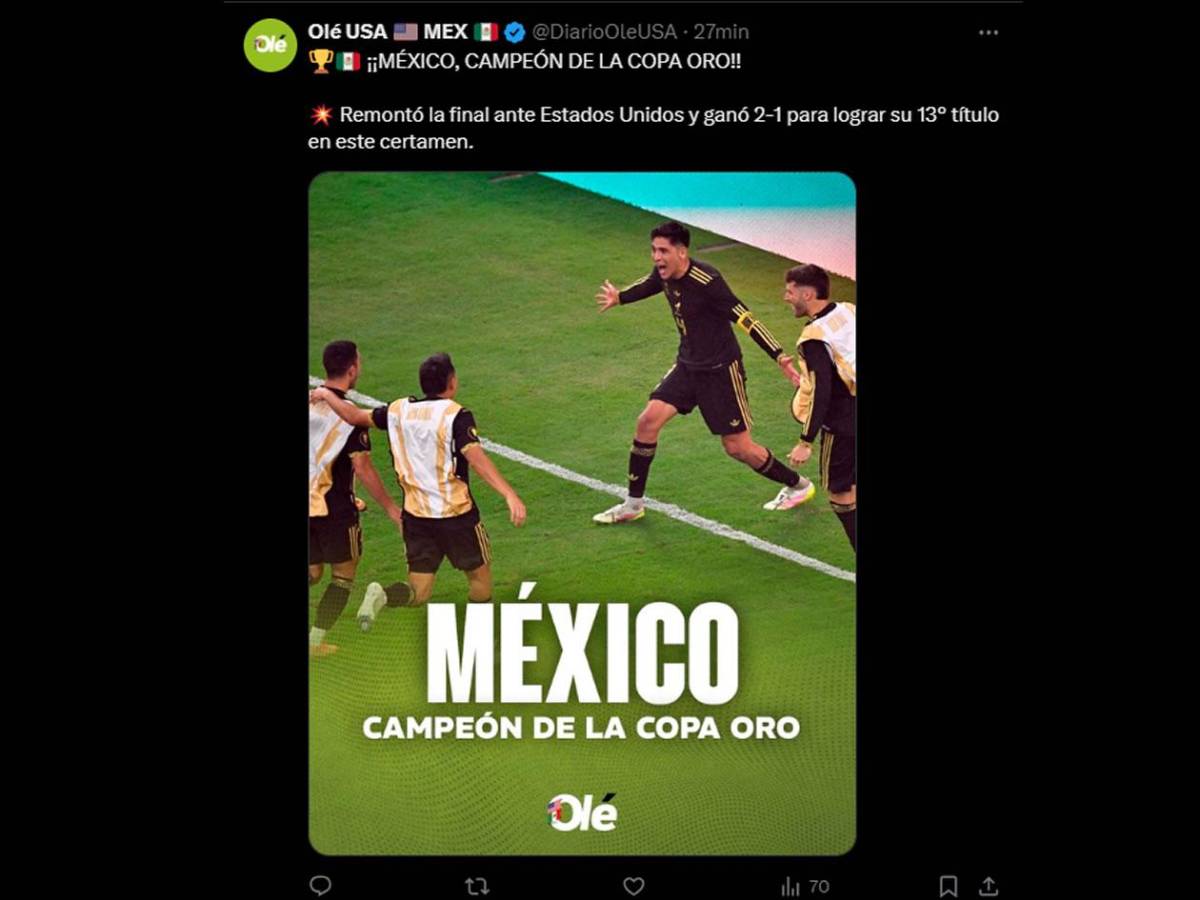
Task: Open the @DiarioOleUSA handle link
Action: coord(603,32)
